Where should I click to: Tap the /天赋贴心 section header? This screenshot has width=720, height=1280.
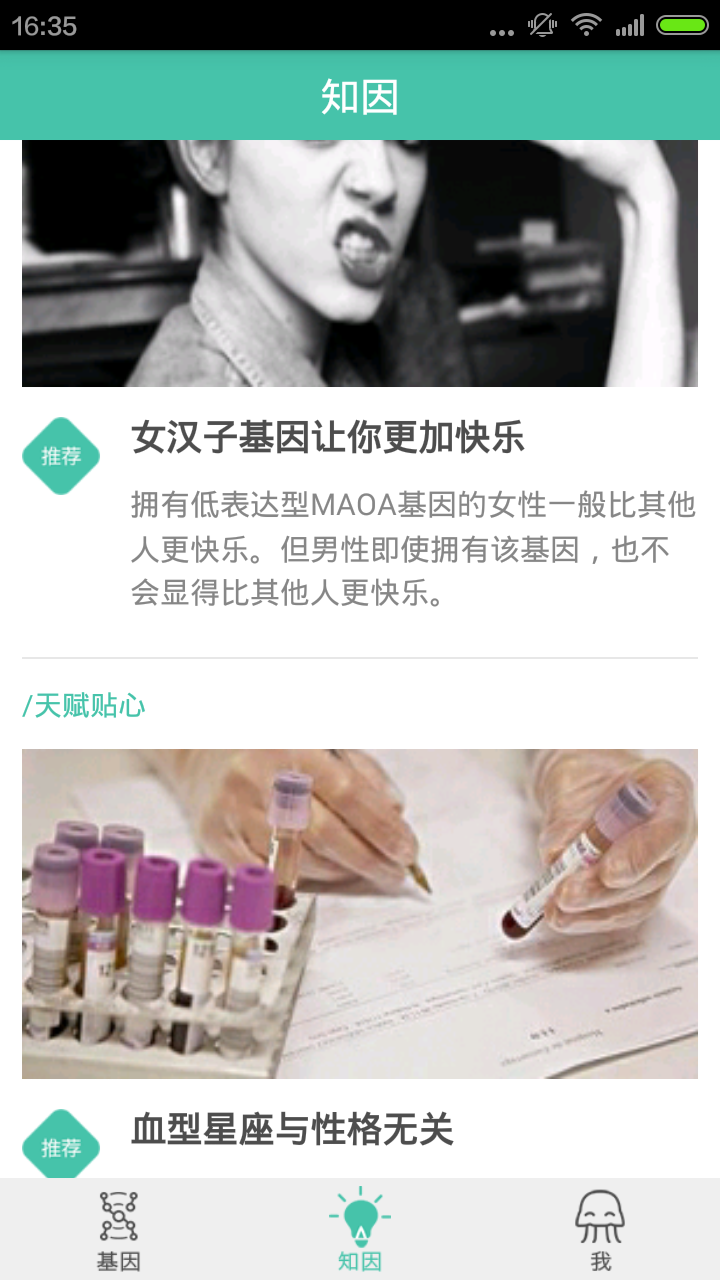(85, 705)
